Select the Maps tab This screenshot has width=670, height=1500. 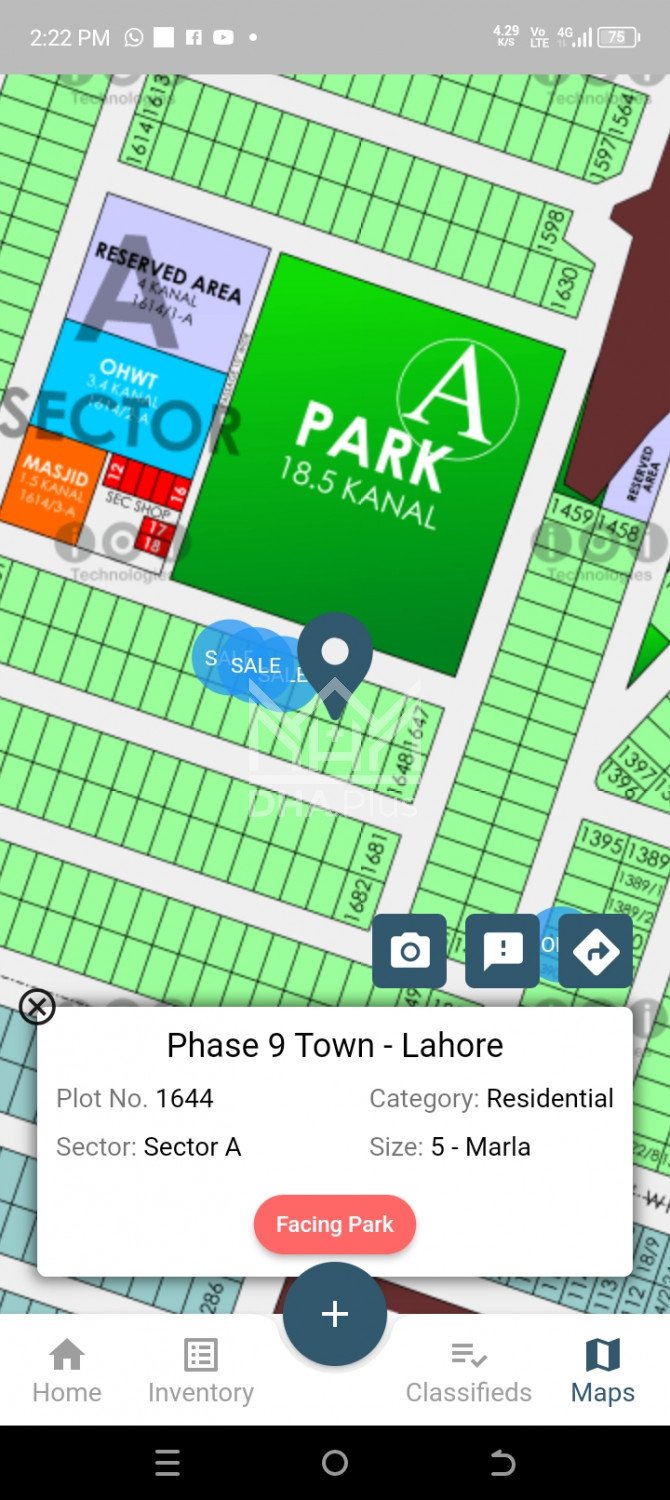(x=602, y=1372)
